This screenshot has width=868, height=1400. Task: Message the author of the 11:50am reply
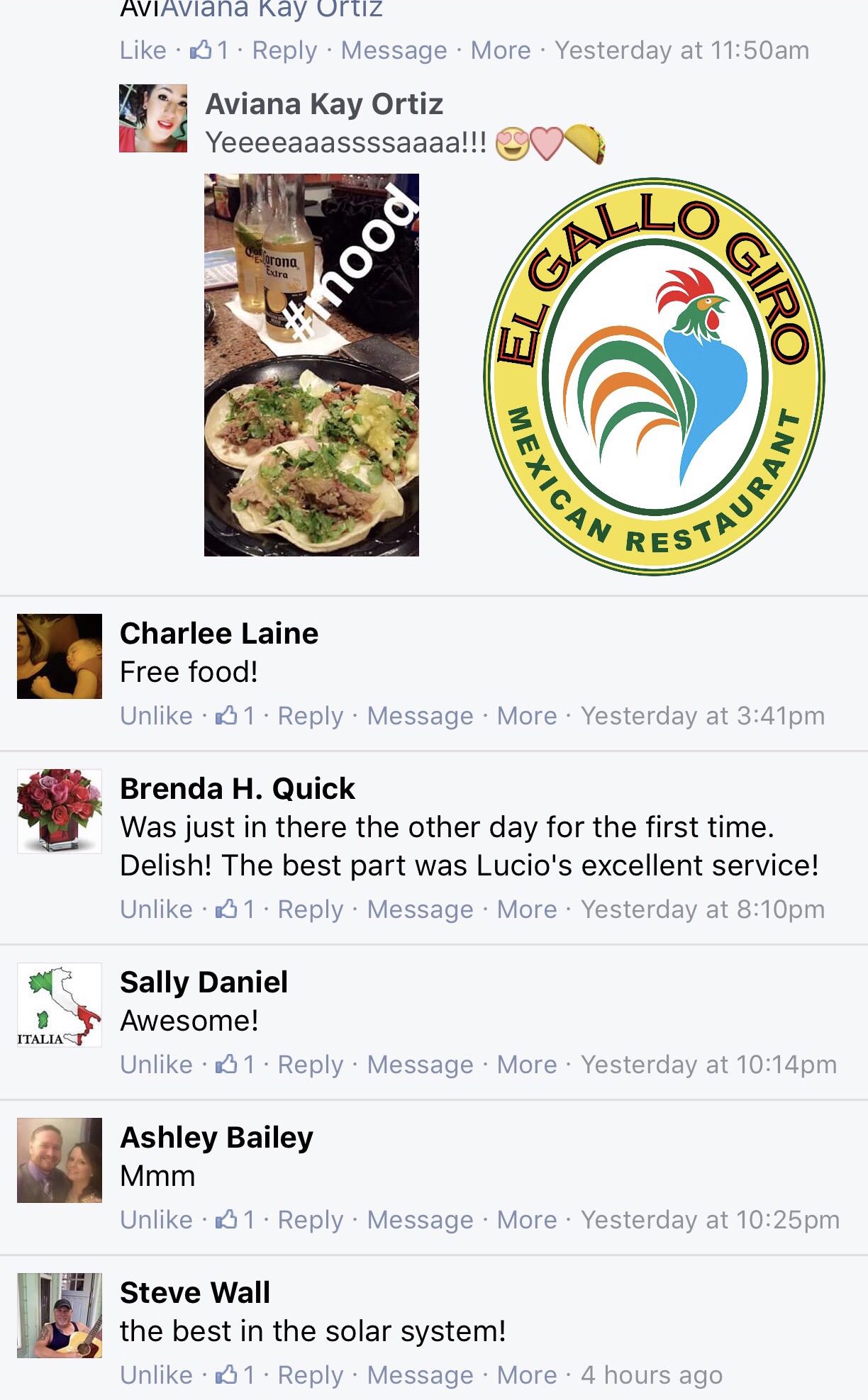394,50
